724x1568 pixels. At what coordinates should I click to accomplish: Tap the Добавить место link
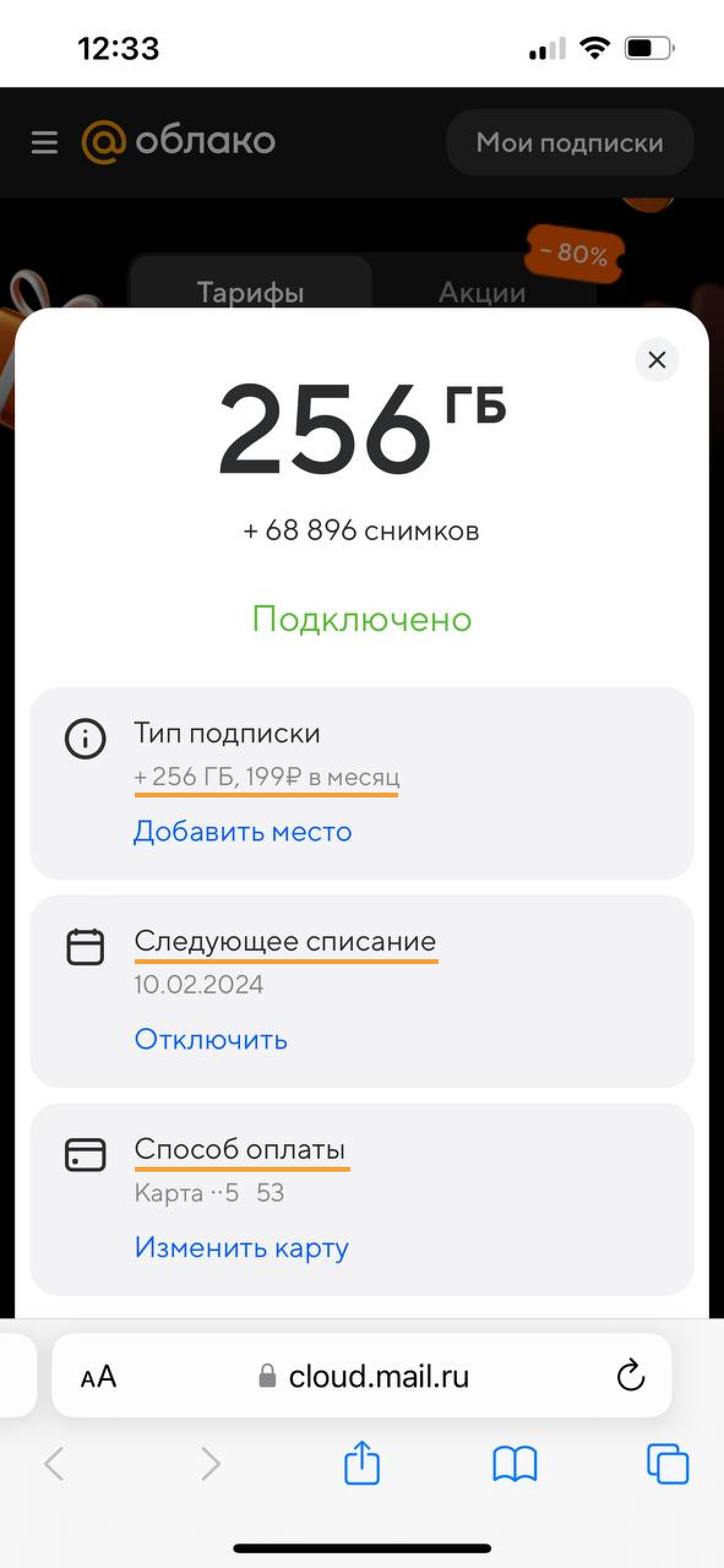243,831
